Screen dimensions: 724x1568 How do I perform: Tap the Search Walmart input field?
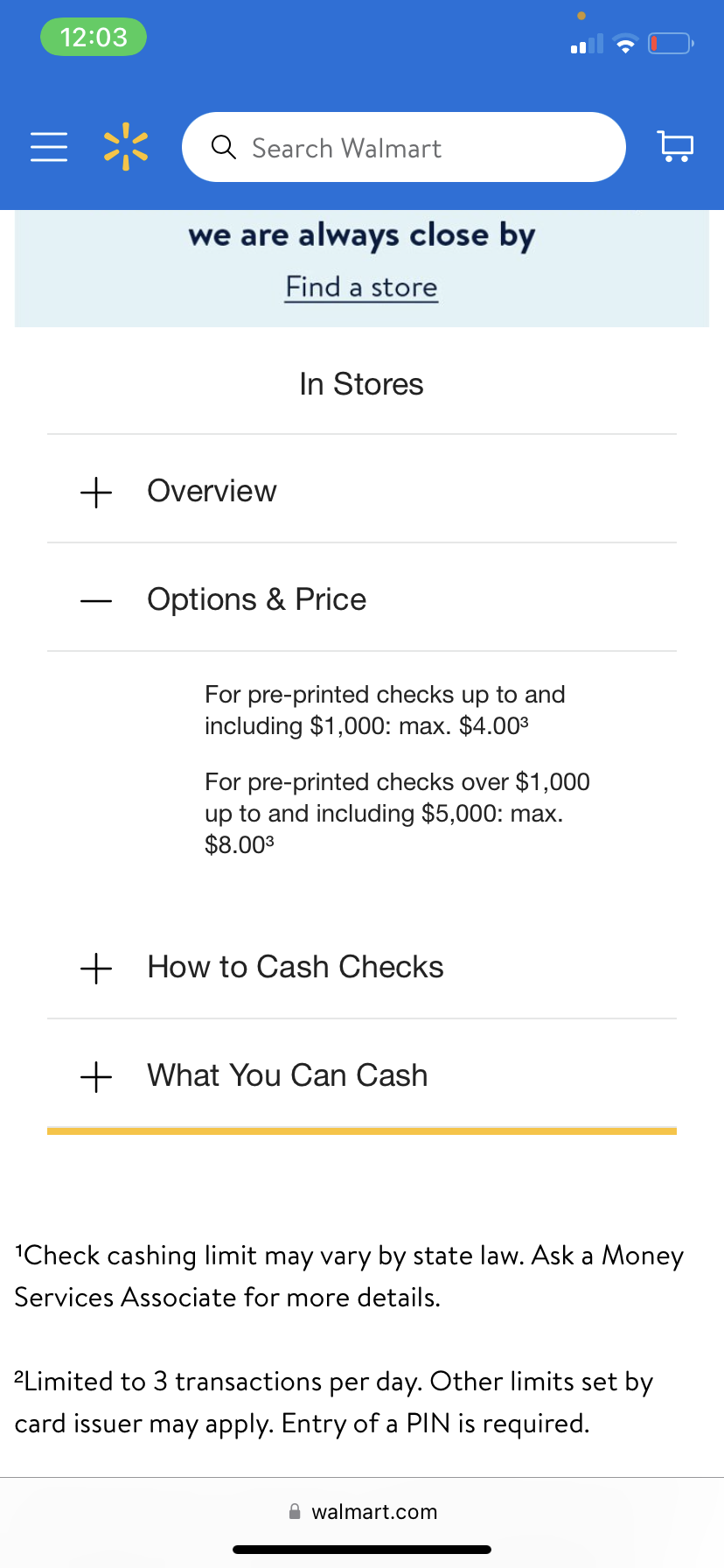[402, 147]
